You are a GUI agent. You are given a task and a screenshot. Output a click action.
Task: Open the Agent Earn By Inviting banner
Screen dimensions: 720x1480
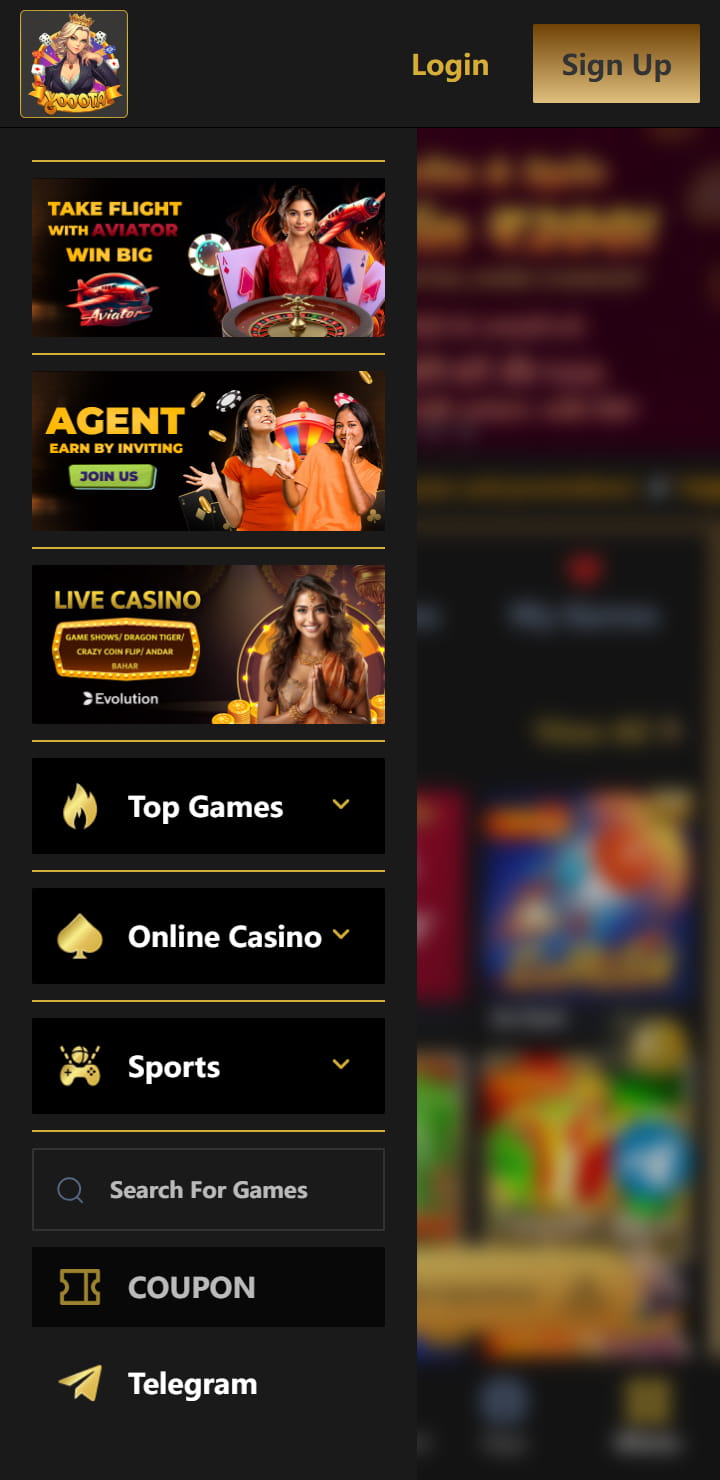[208, 451]
